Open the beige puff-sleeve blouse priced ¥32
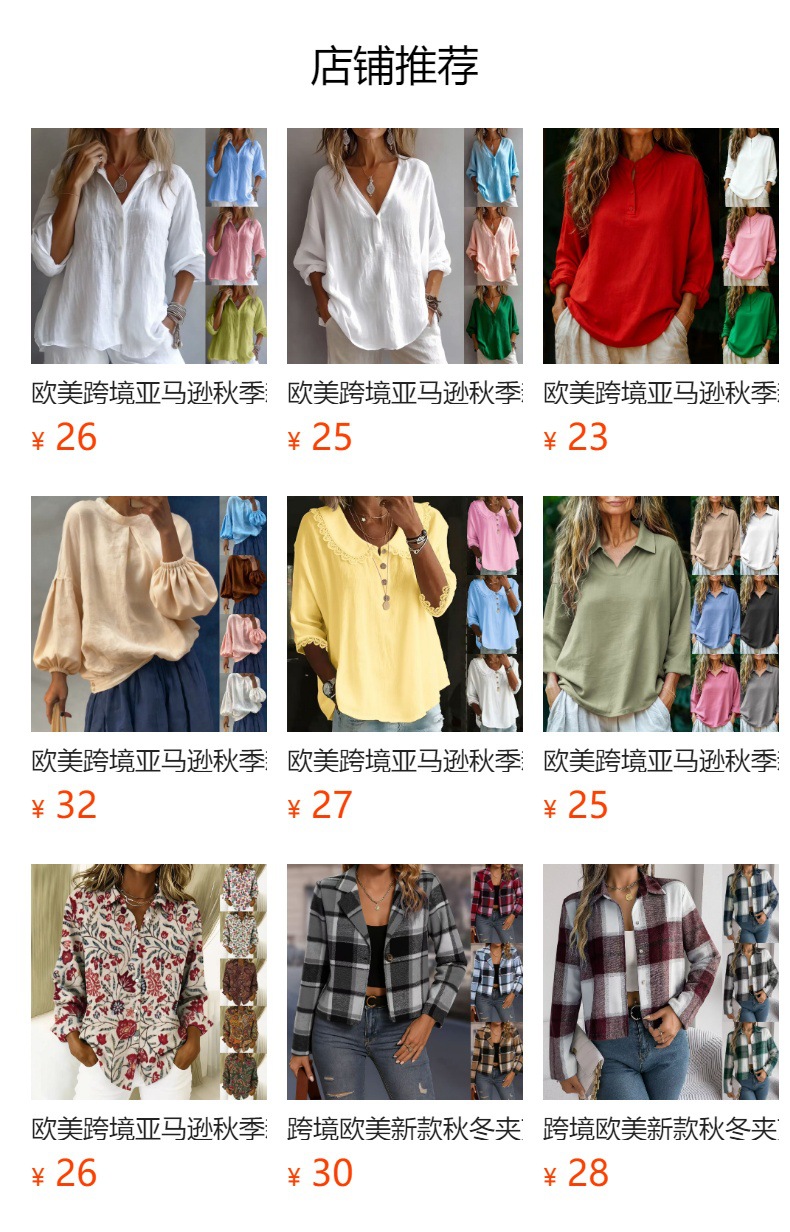 click(x=149, y=614)
